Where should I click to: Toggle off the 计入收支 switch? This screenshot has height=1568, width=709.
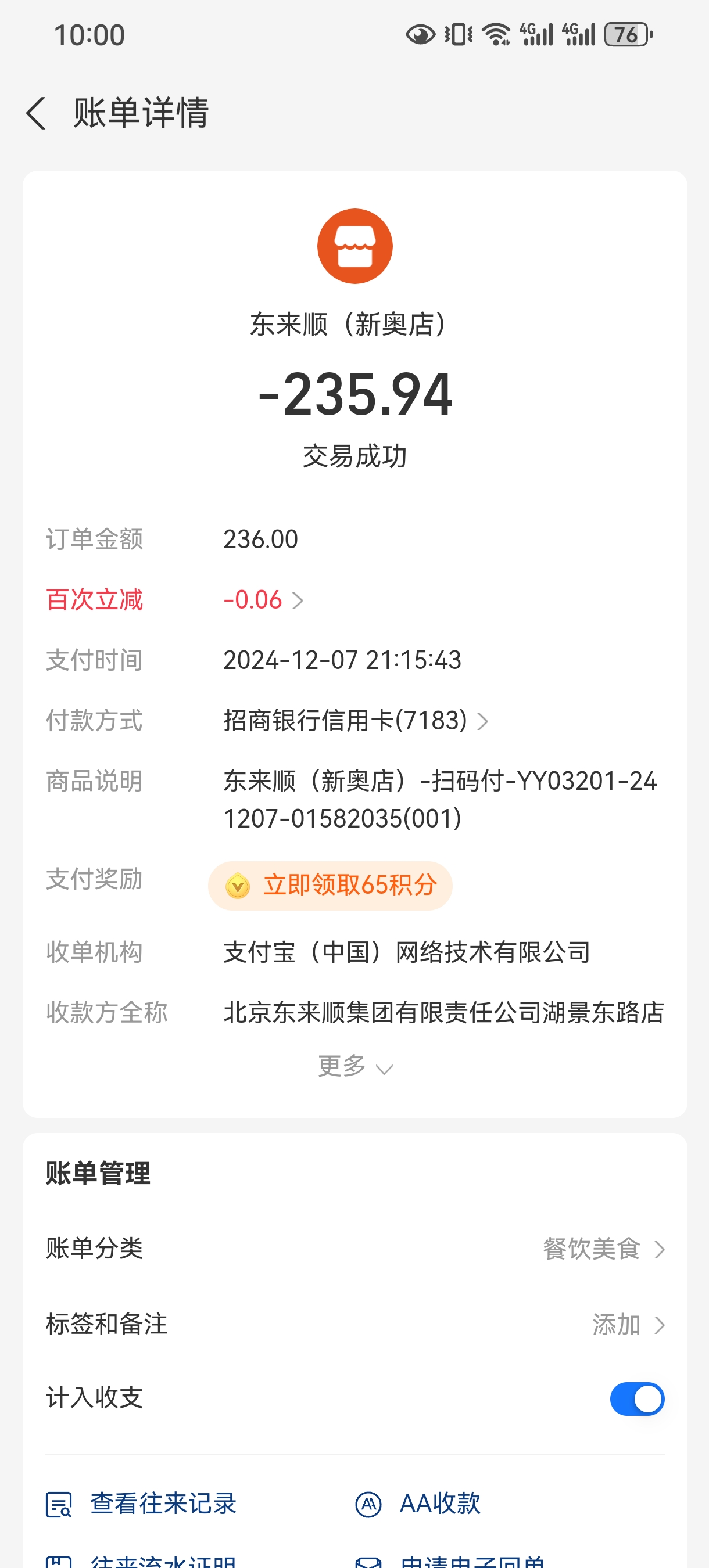click(x=636, y=1399)
